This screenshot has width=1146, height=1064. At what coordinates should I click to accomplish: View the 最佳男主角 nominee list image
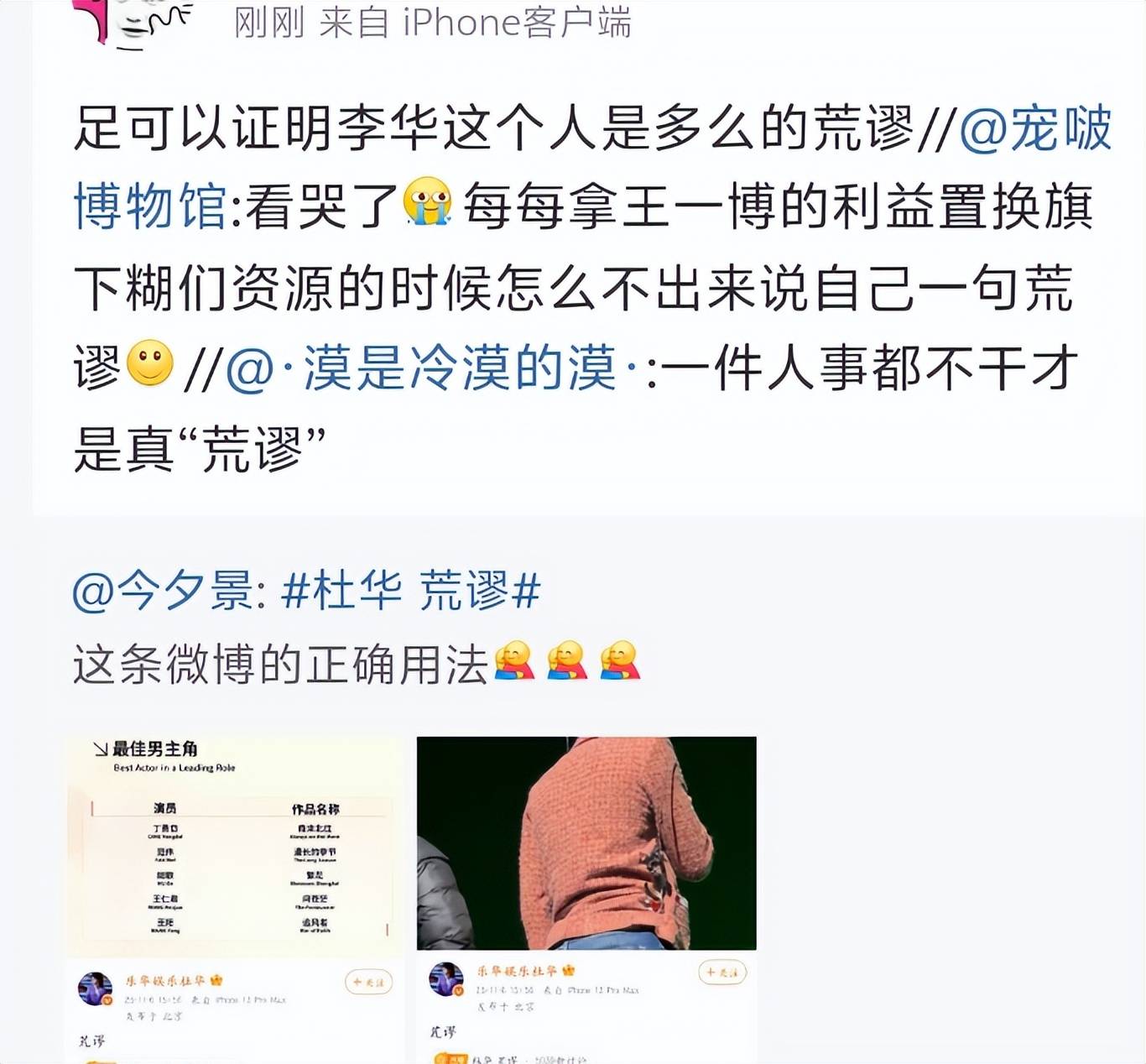pos(234,843)
